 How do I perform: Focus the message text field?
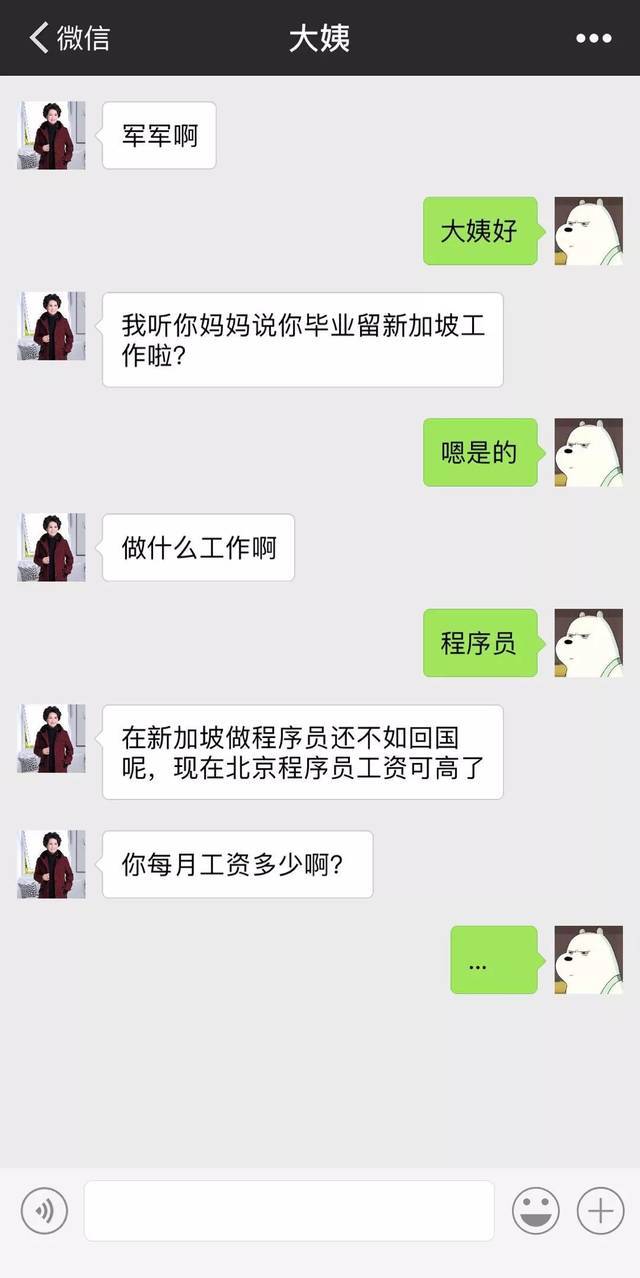point(289,1211)
